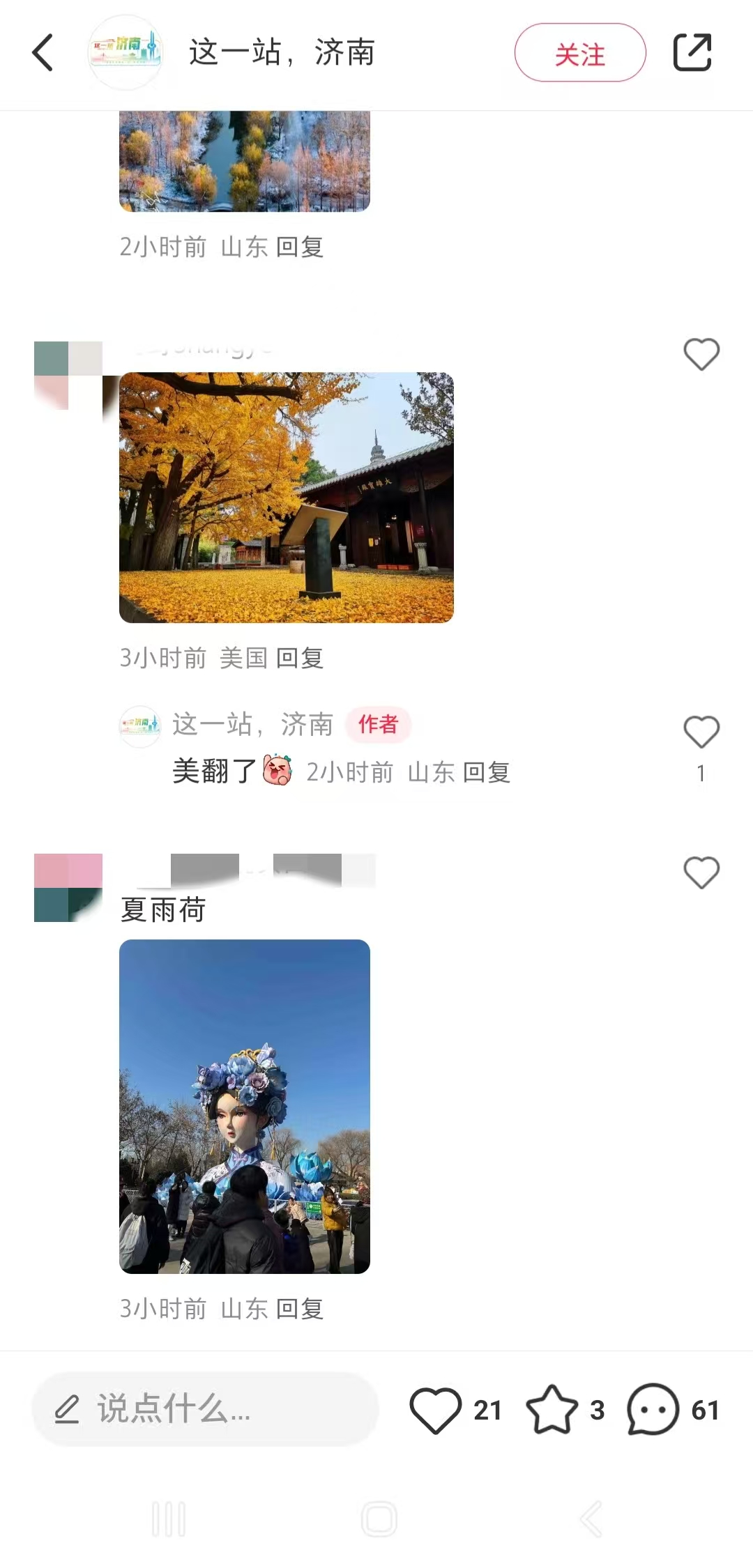This screenshot has height=1568, width=753.
Task: Open the yellow ginkgo tree photo
Action: pos(286,498)
